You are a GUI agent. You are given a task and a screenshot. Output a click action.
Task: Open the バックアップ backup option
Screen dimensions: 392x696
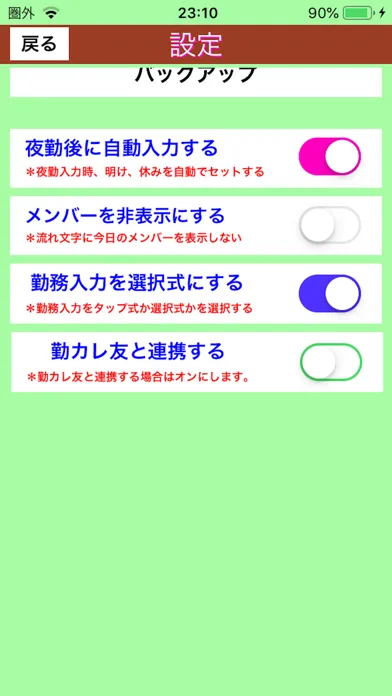[196, 80]
